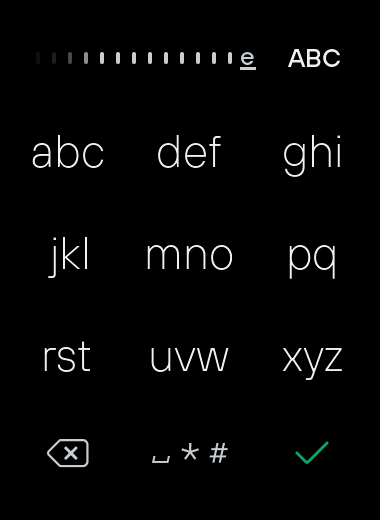The height and width of the screenshot is (520, 380).
Task: Tap the mno key
Action: 189,256
